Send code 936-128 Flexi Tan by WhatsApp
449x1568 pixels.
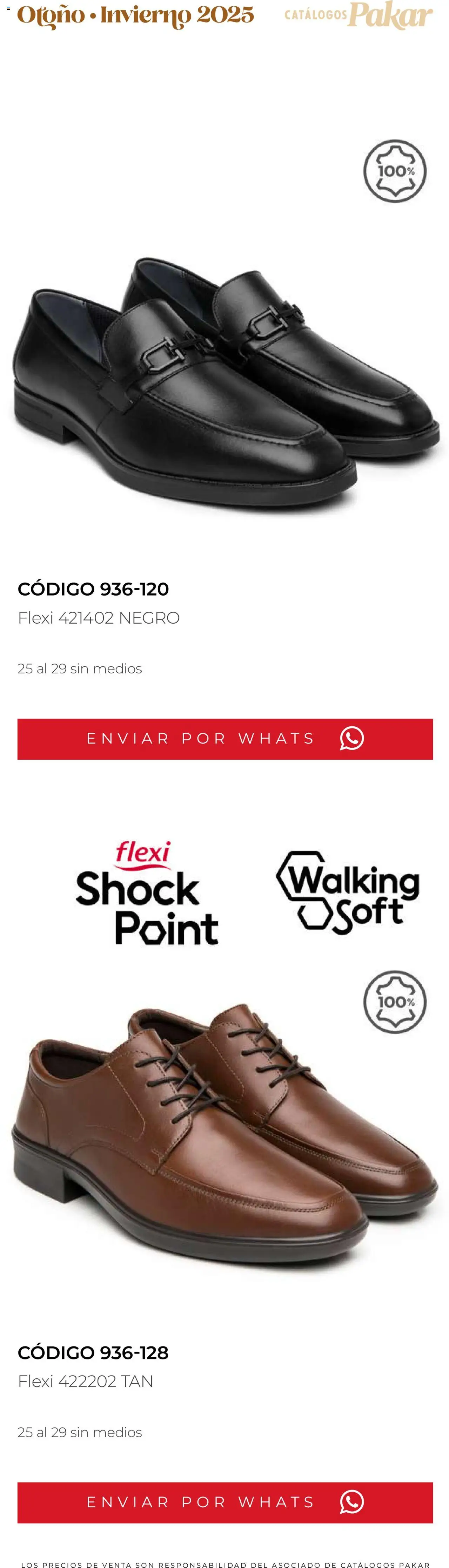224,1502
